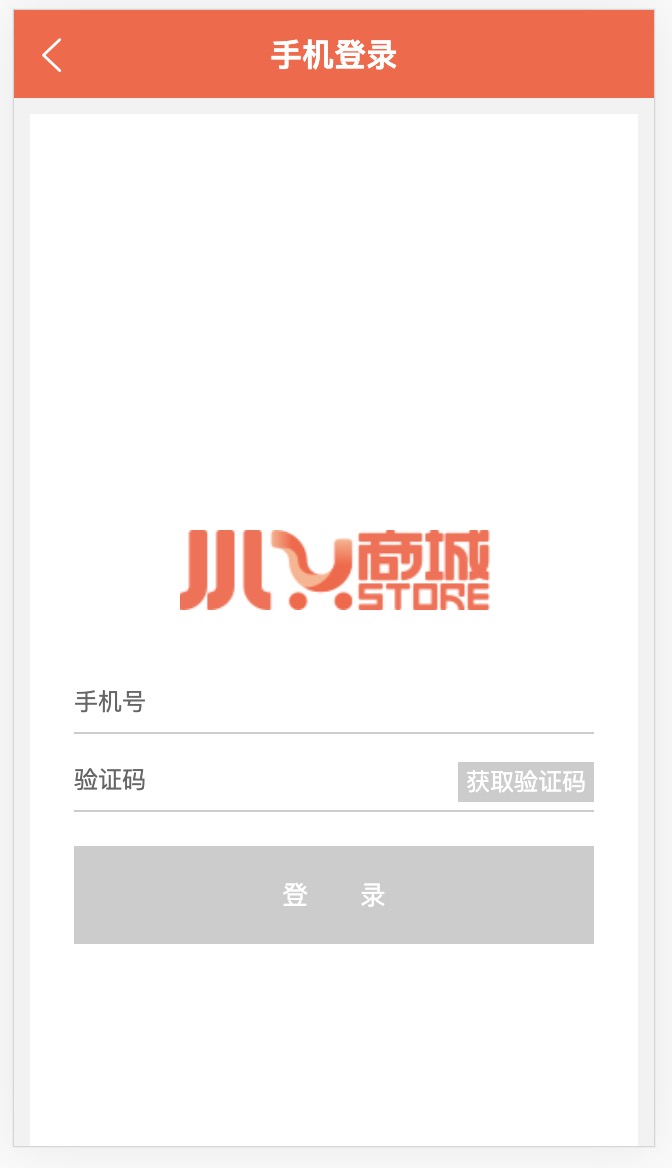Screen dimensions: 672x1168
Task: Go back using the header arrow
Action: coord(52,55)
